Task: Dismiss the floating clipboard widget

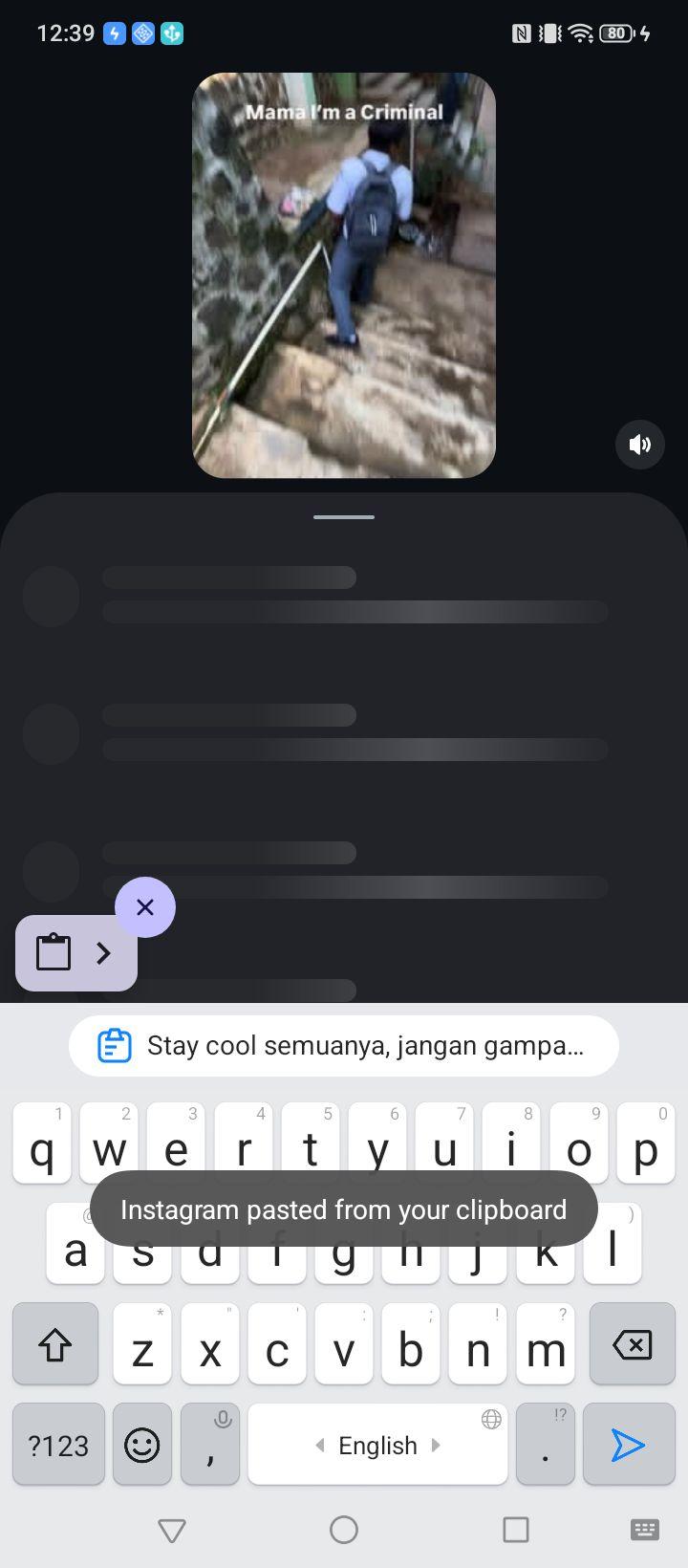Action: 145,906
